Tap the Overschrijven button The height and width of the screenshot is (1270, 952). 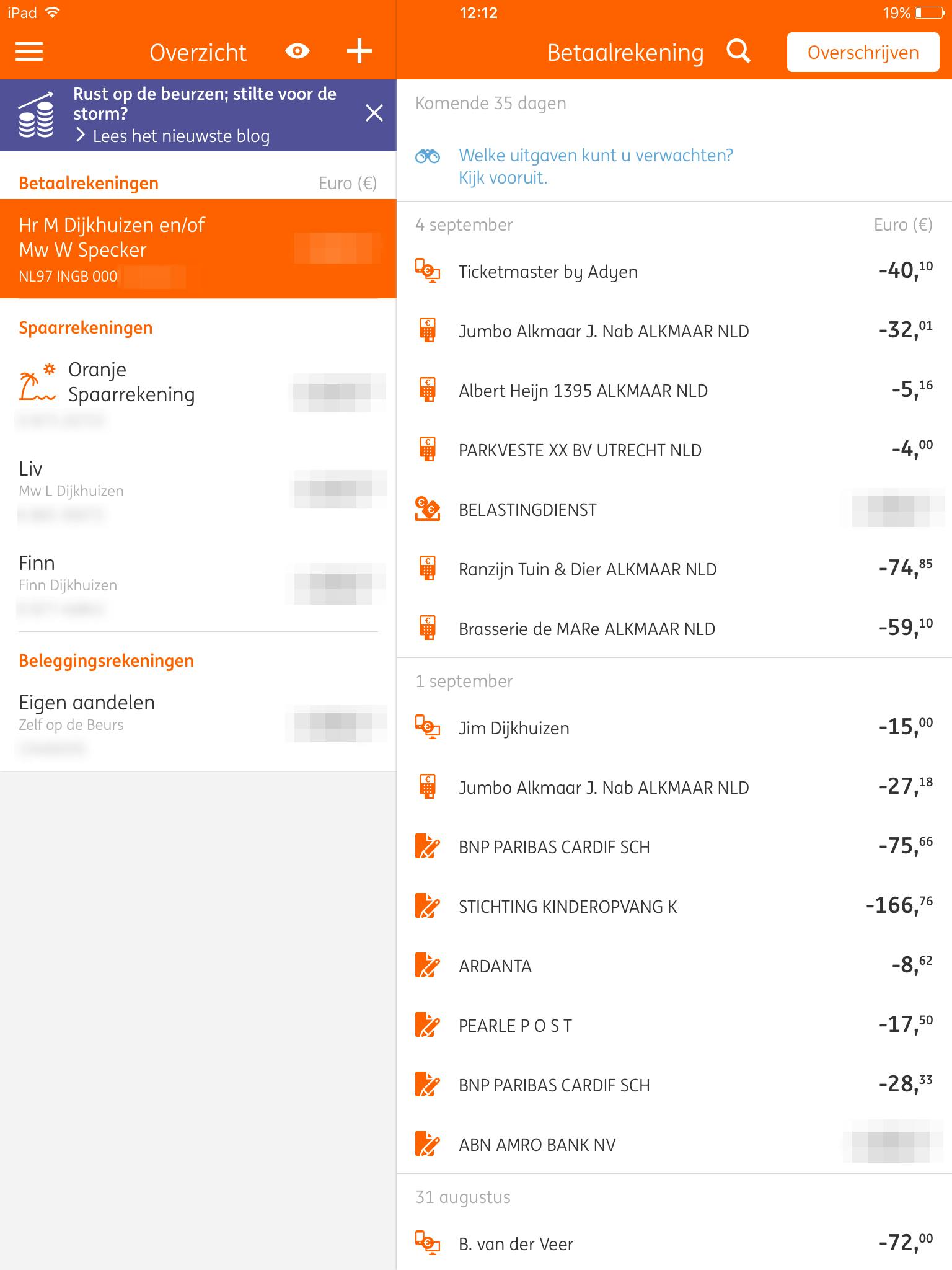coord(863,53)
